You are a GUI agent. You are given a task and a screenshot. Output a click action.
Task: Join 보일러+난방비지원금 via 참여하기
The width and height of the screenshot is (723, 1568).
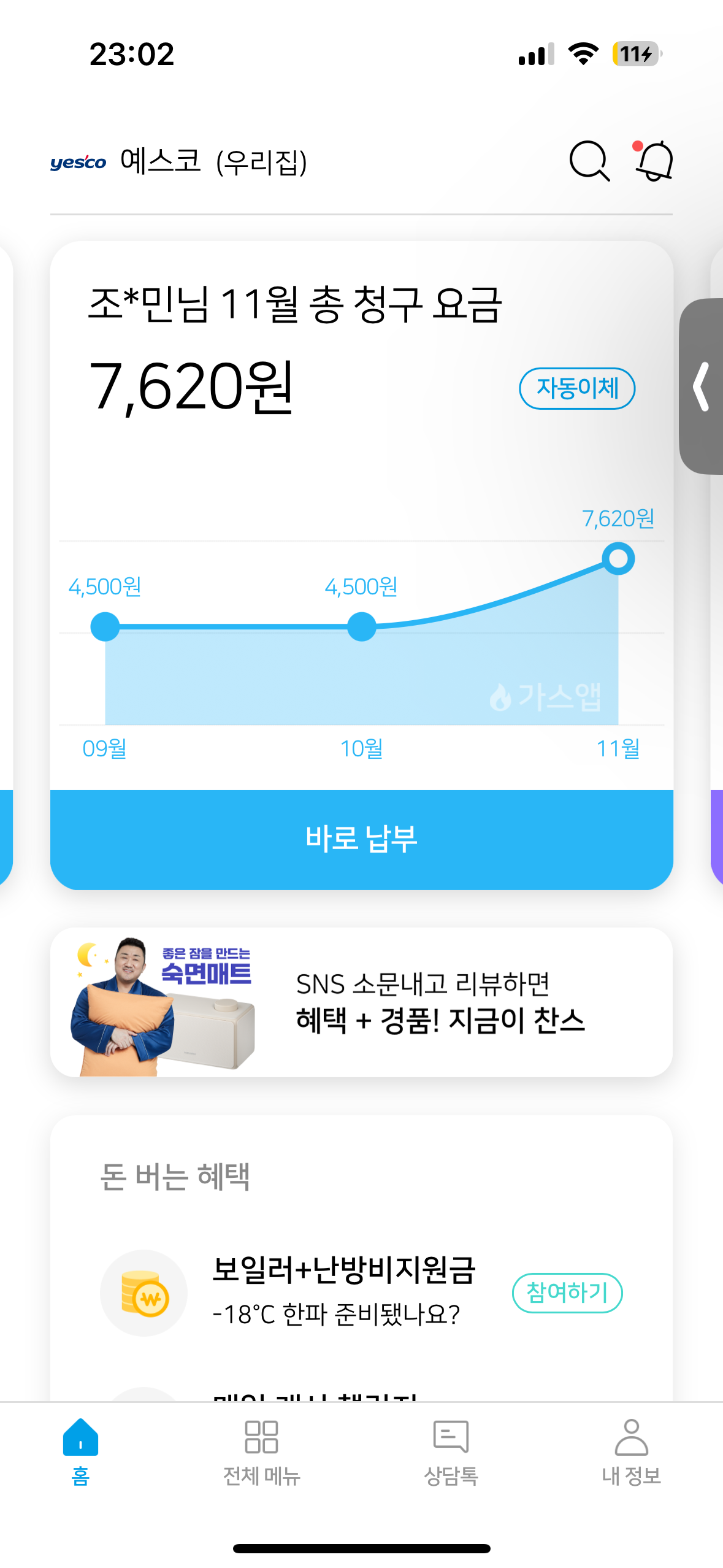pos(567,1293)
